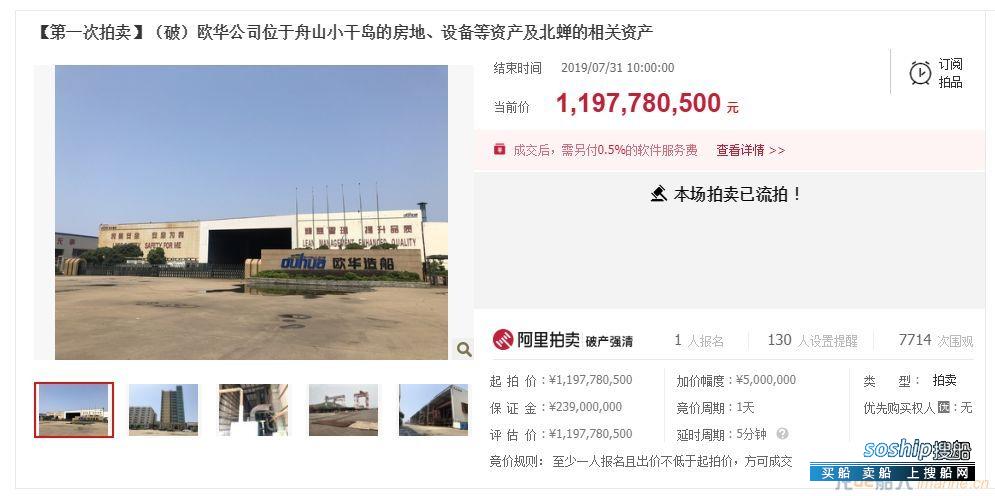Subscribe to this auction item

pos(936,73)
